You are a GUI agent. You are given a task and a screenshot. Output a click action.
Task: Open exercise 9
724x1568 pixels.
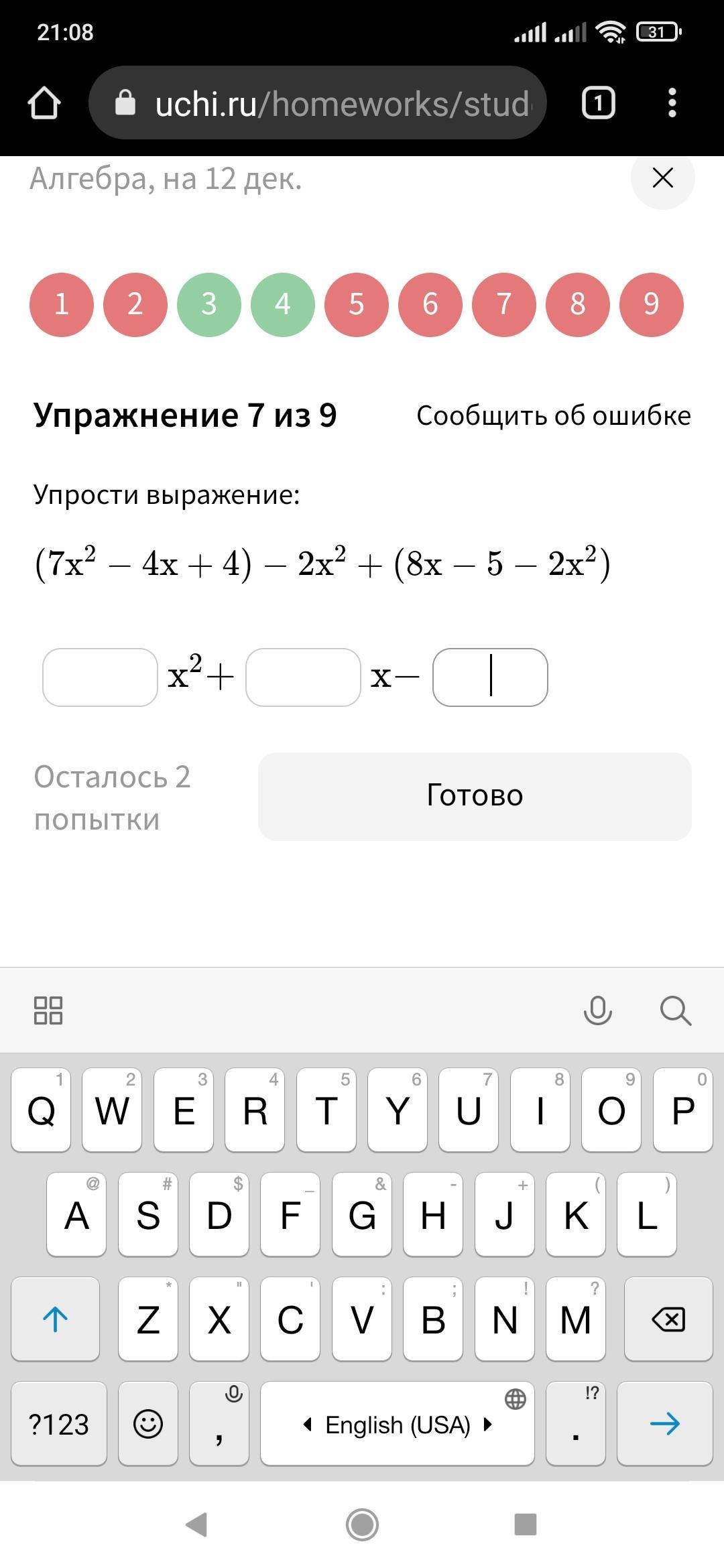click(652, 304)
